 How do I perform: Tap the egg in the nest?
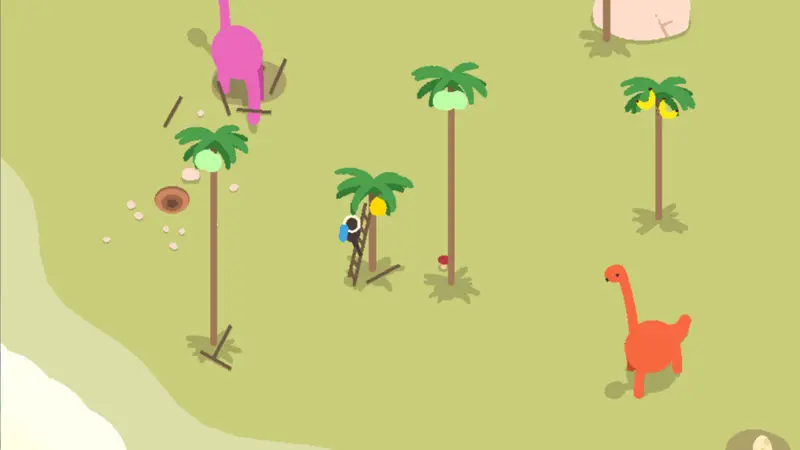(761, 443)
